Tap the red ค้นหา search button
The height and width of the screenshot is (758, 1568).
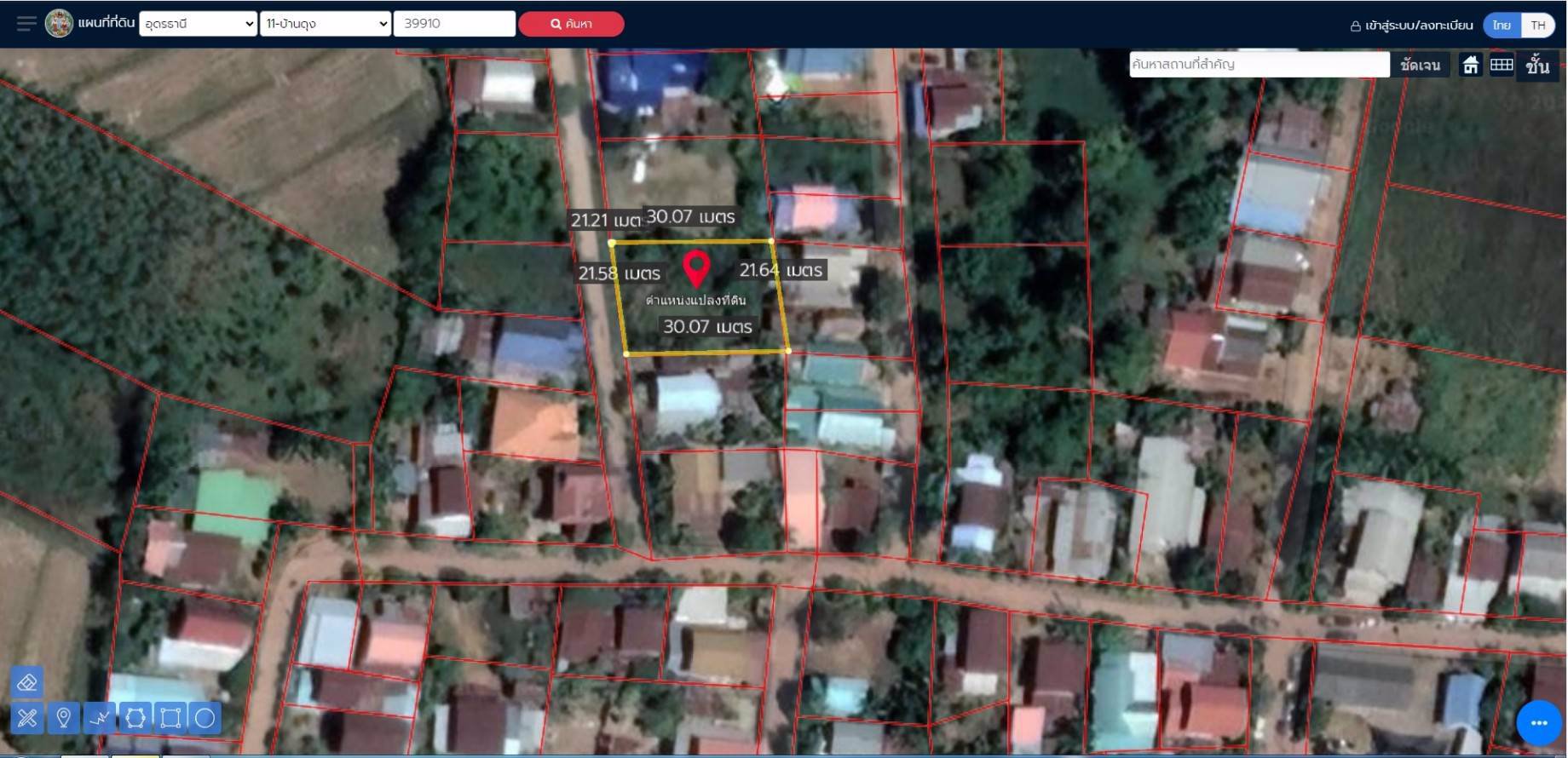pos(571,24)
